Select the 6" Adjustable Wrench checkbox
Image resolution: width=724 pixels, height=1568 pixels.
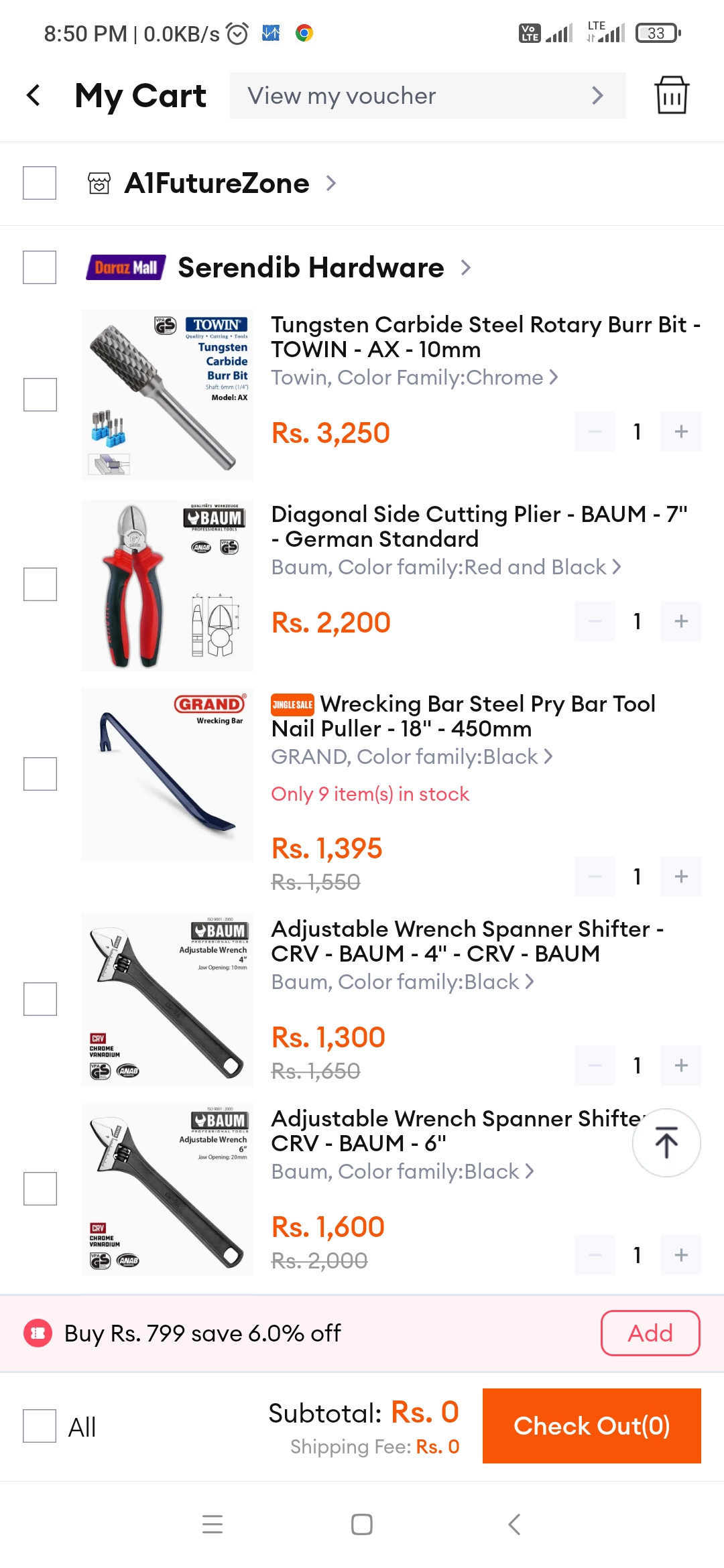point(40,1189)
